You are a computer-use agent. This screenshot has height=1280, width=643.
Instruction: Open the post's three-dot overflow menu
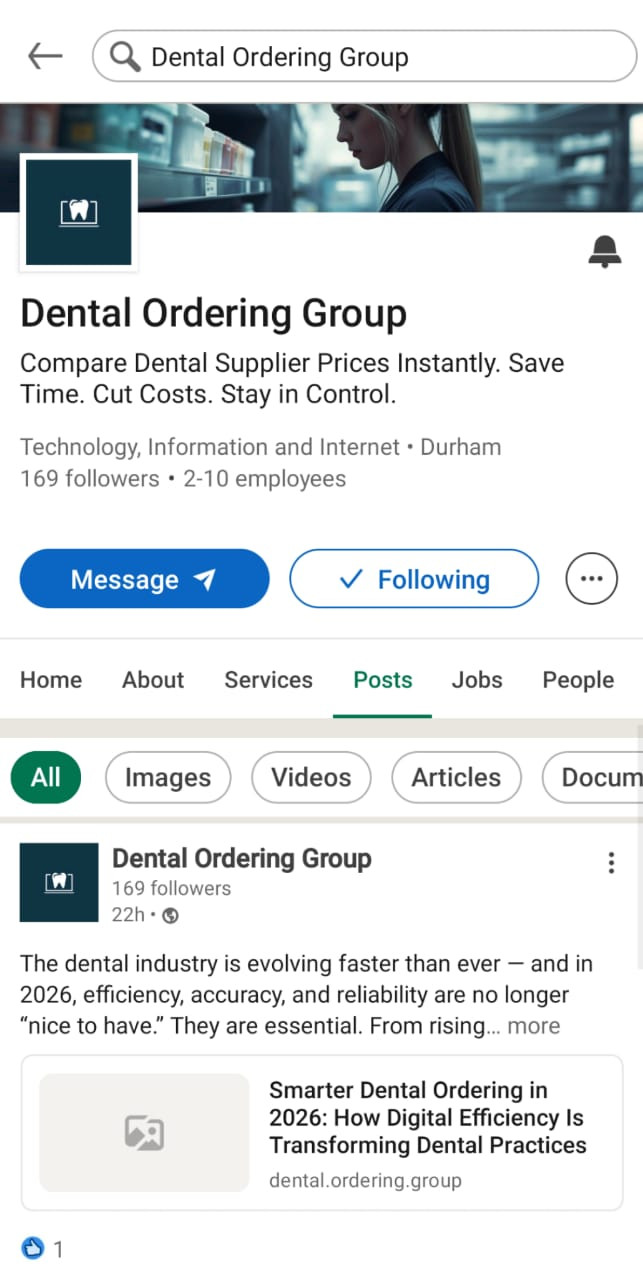[611, 863]
